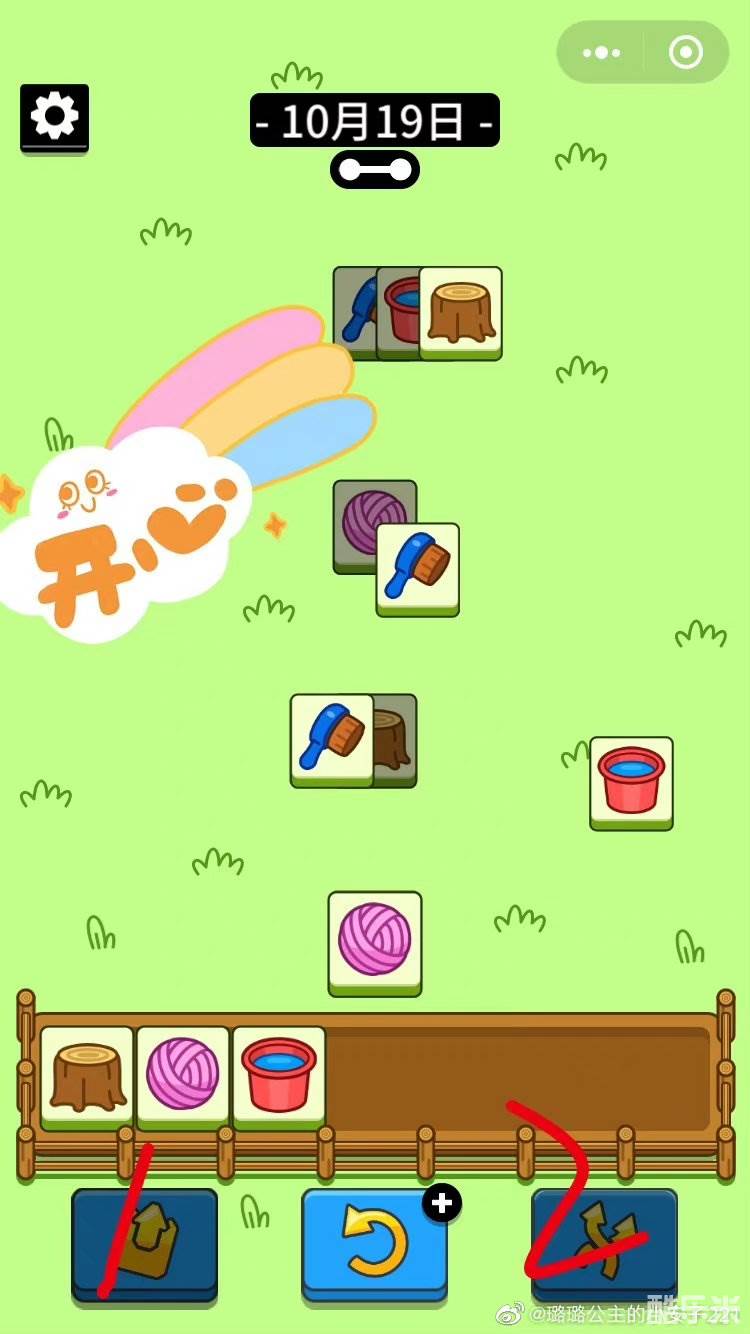
Task: Open the mini program more-options menu
Action: pos(601,52)
